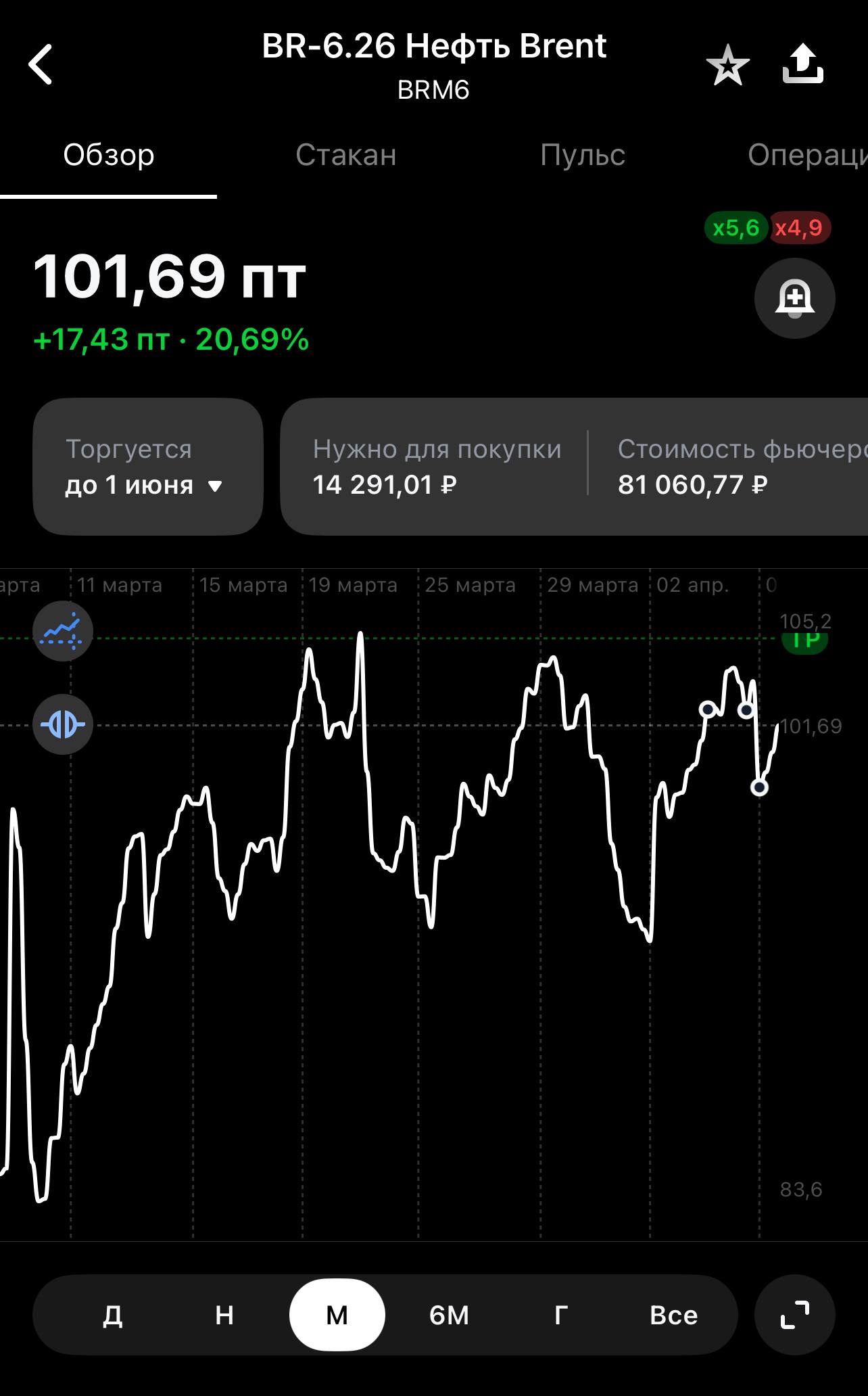Screen dimensions: 868x1396
Task: Select the Н week chart period
Action: [224, 1316]
